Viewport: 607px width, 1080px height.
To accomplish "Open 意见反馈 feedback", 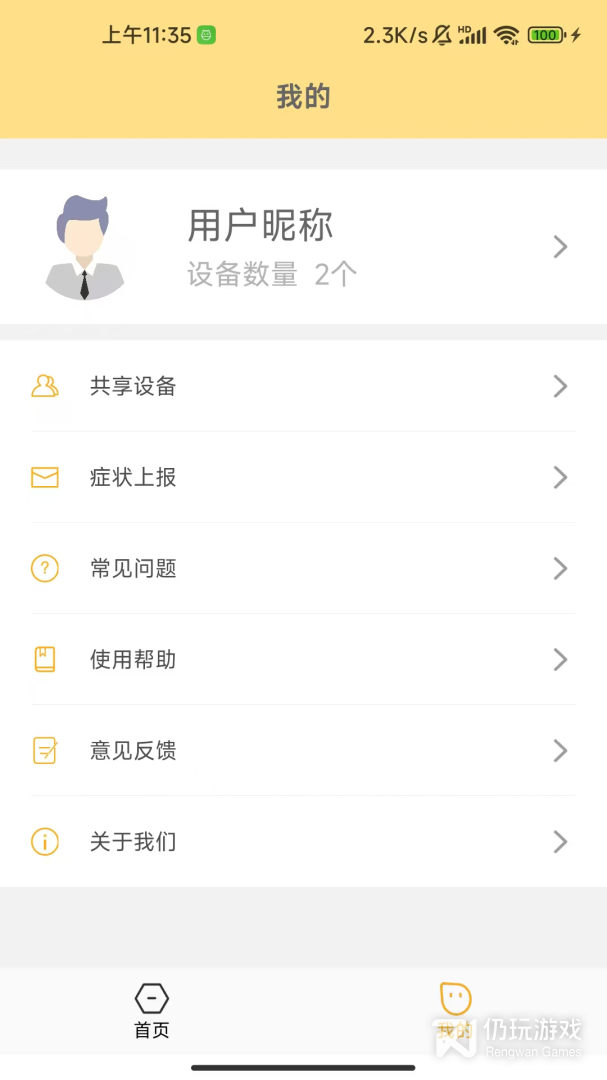I will pos(303,751).
